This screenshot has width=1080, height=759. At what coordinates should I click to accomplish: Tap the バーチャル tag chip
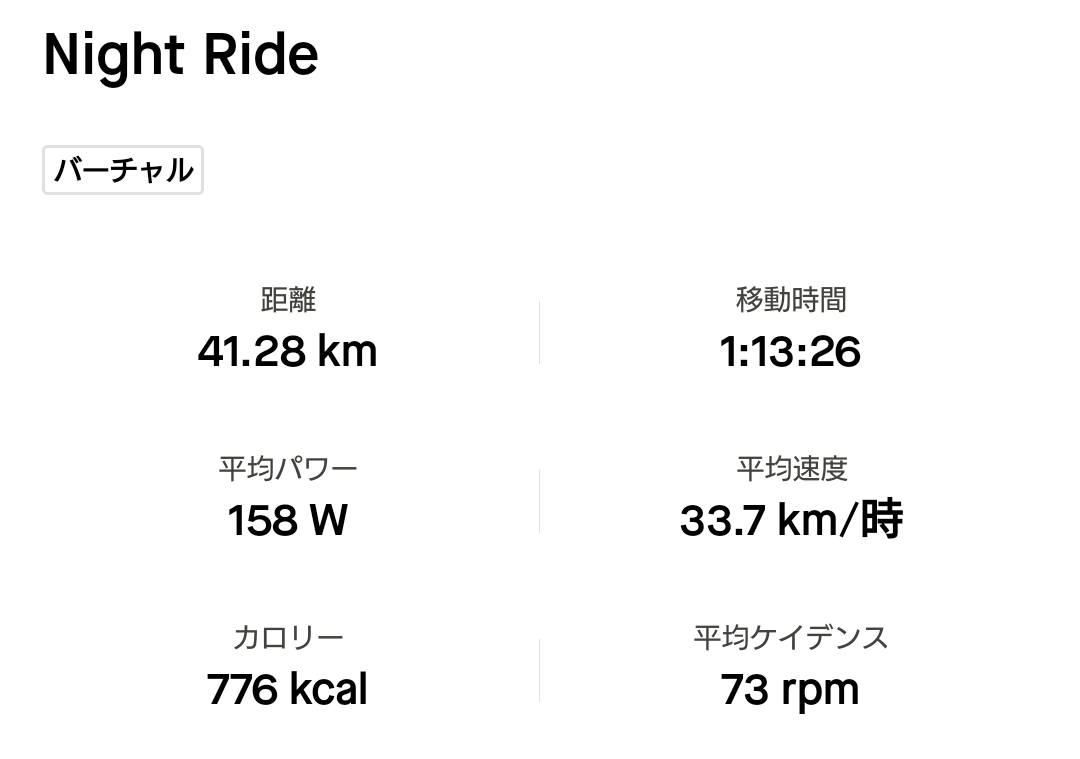[123, 170]
